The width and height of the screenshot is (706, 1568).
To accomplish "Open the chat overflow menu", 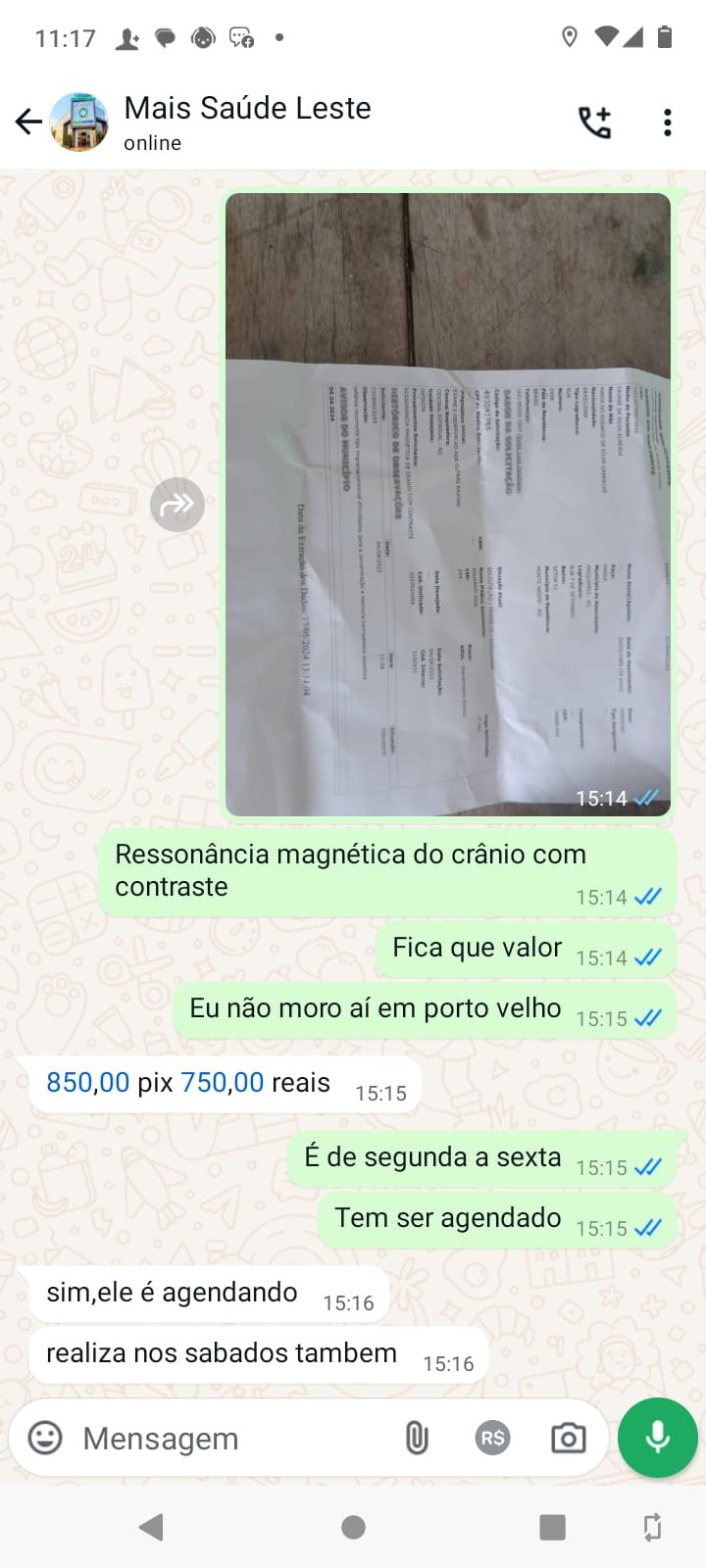I will [667, 122].
